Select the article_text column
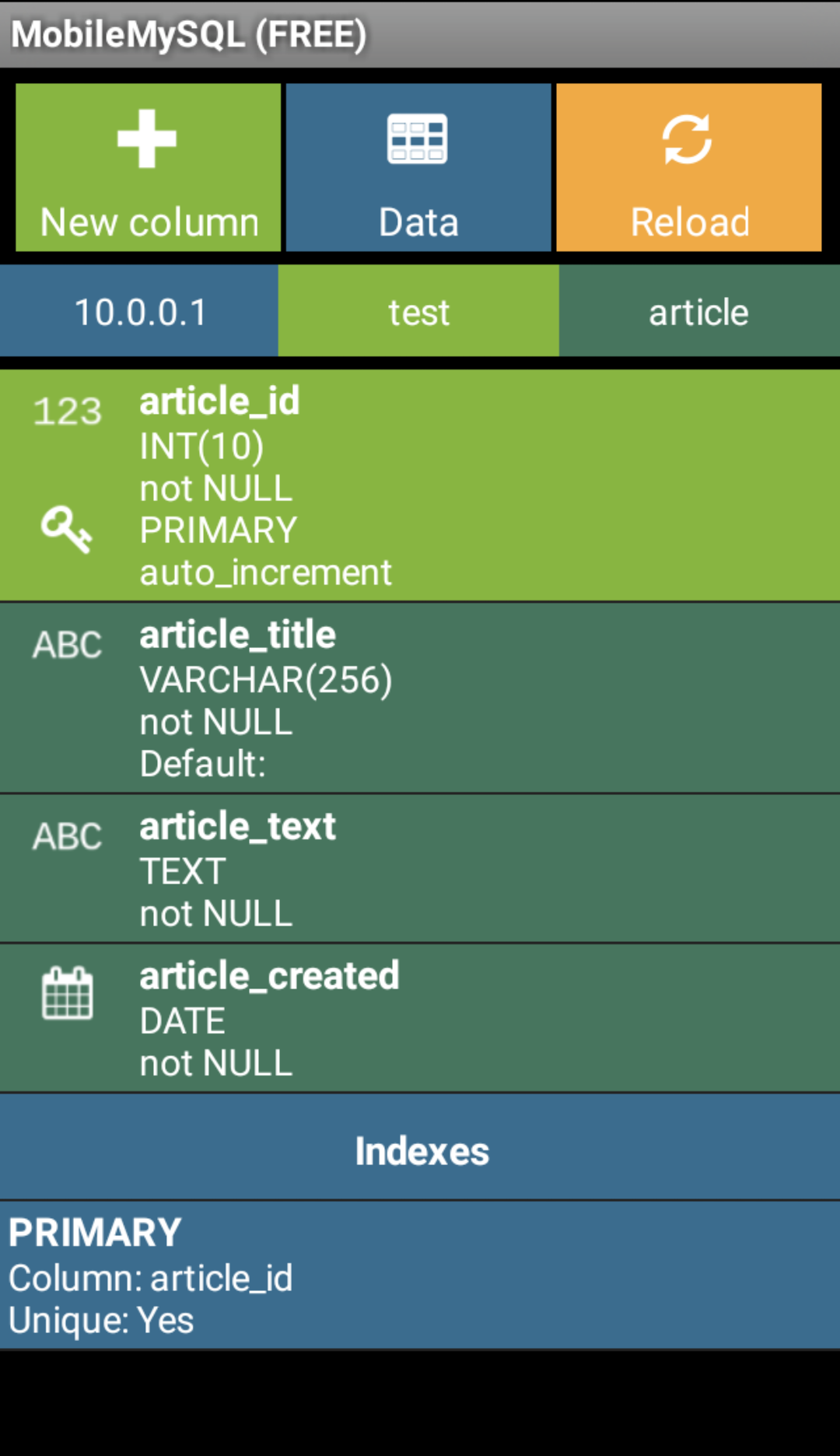This screenshot has width=840, height=1456. click(420, 869)
